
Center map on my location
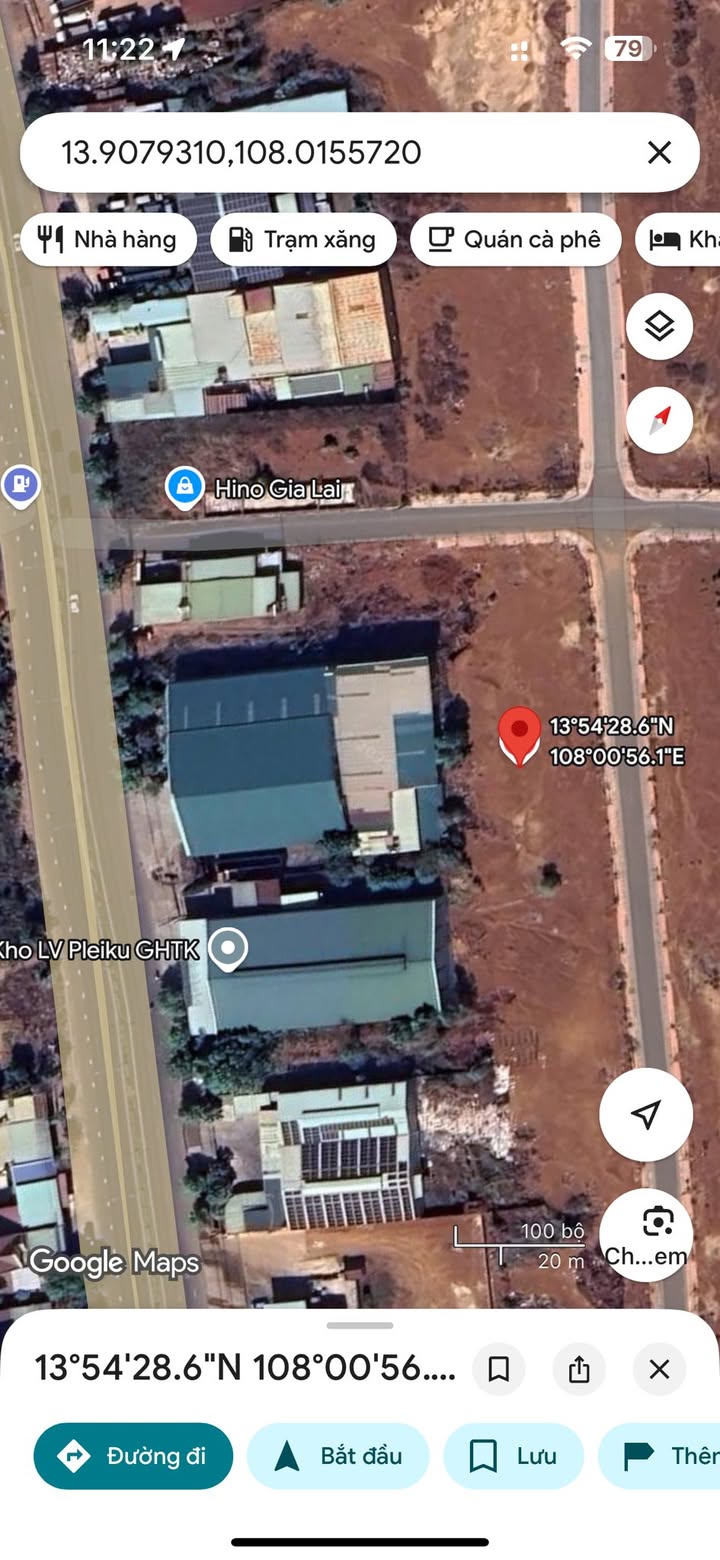[646, 1114]
